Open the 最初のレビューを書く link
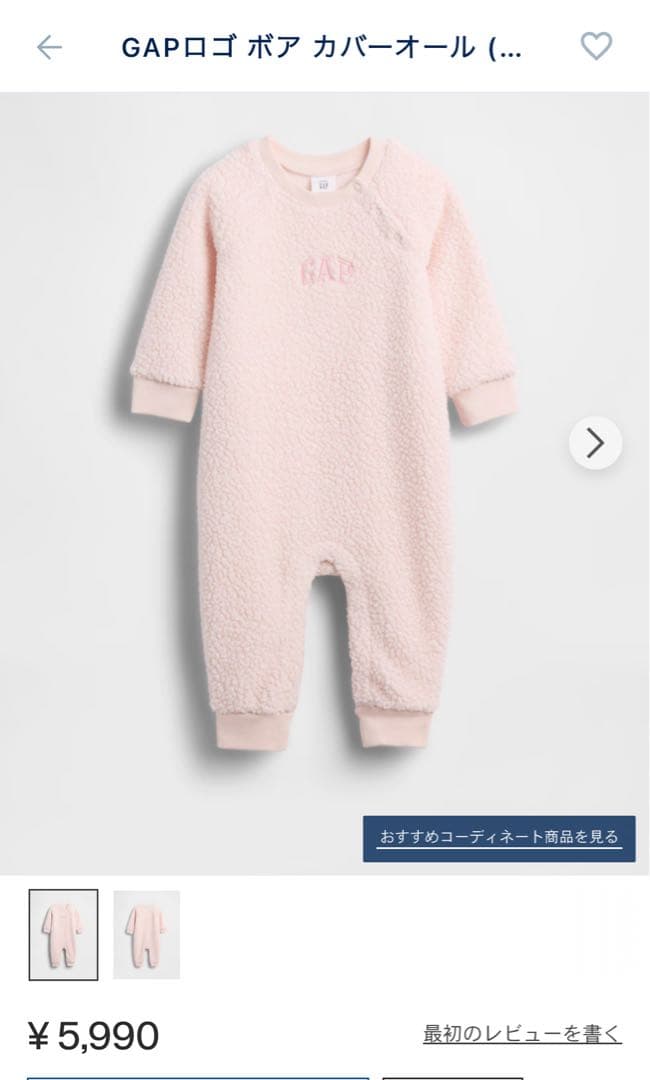Viewport: 650px width, 1080px height. pos(521,1034)
